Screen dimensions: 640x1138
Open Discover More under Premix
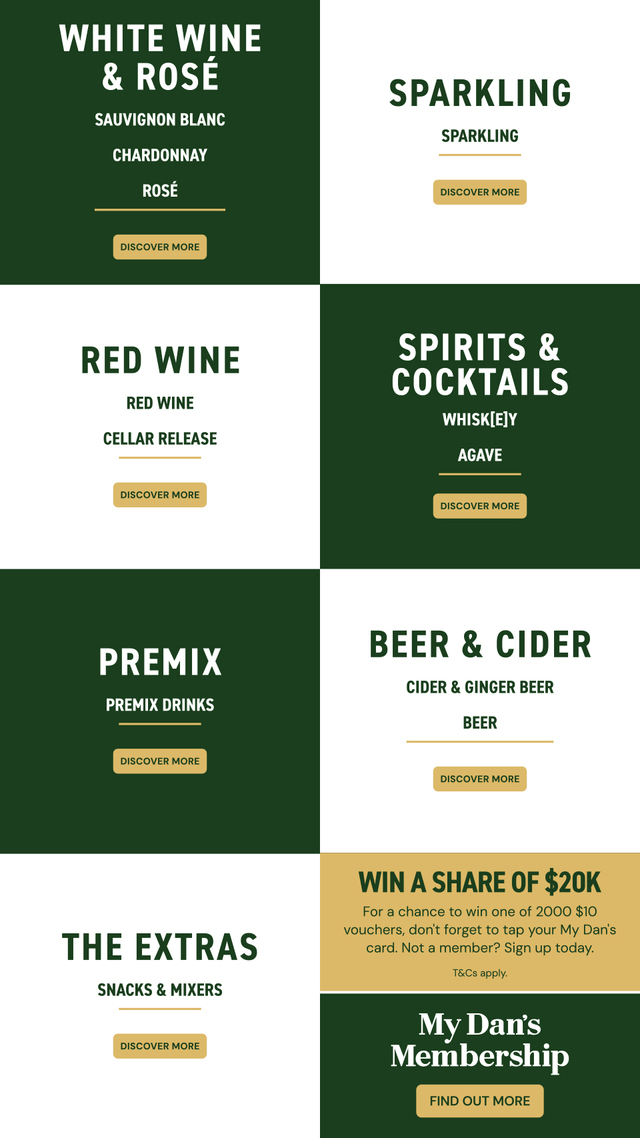(x=160, y=761)
